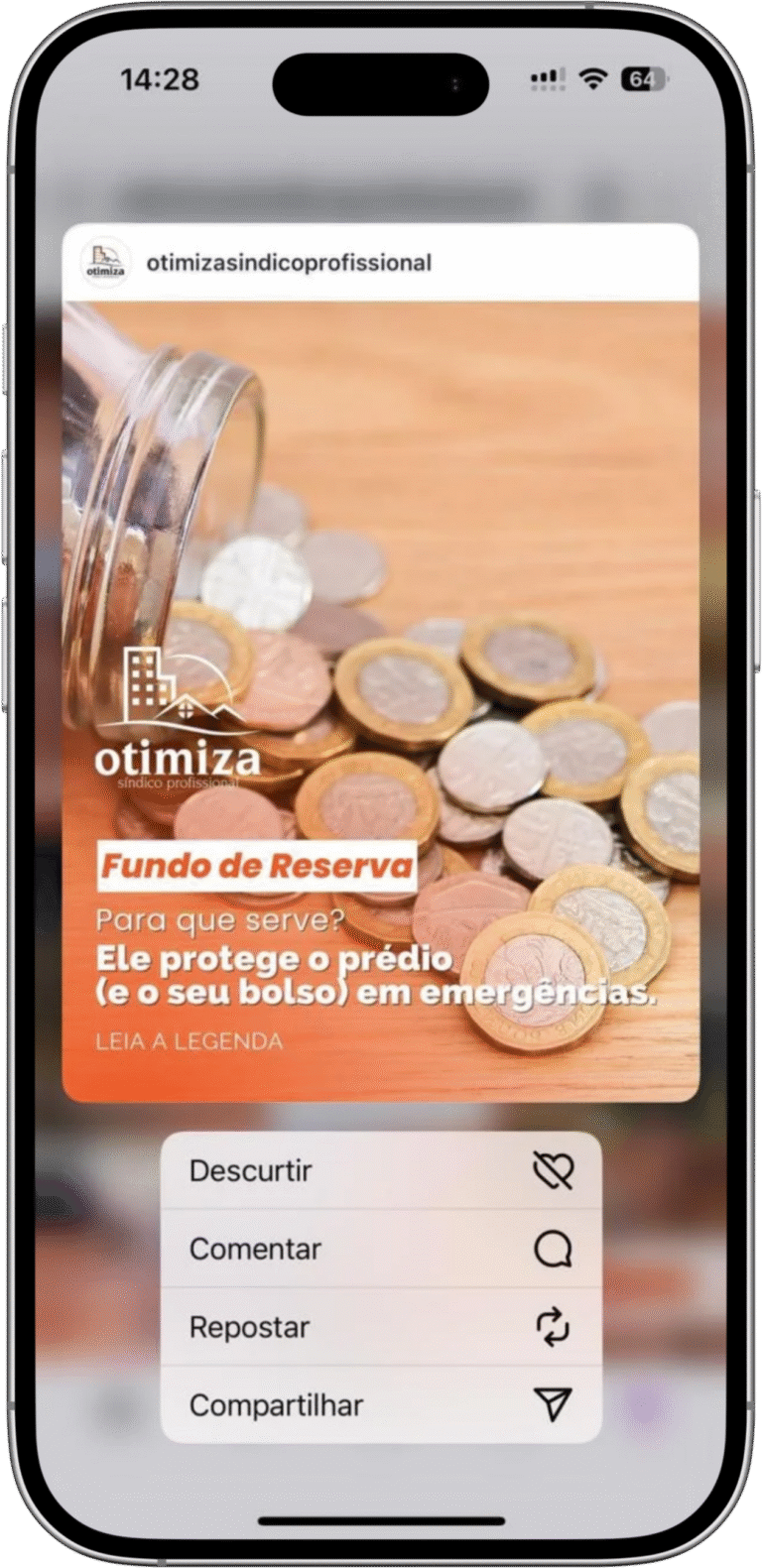Select Compartilhar to share the post

coord(380,1404)
